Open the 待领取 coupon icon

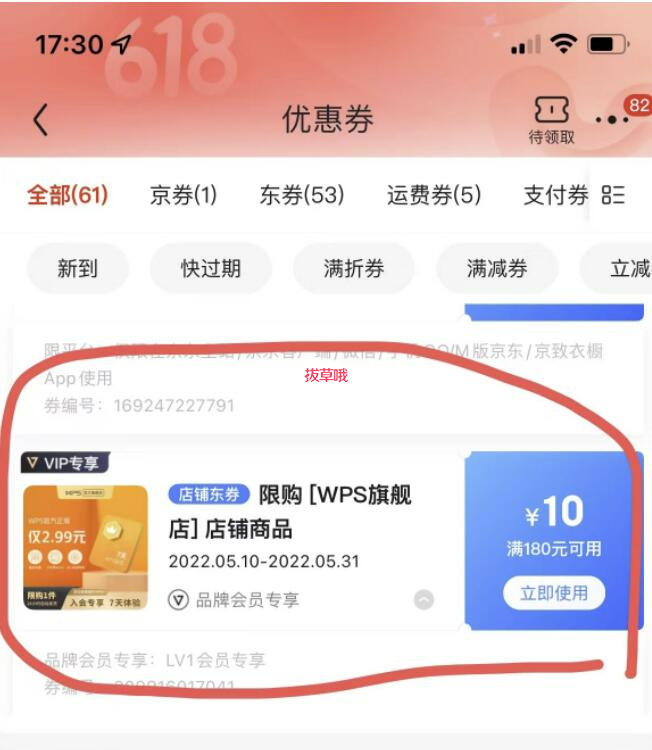(x=551, y=120)
